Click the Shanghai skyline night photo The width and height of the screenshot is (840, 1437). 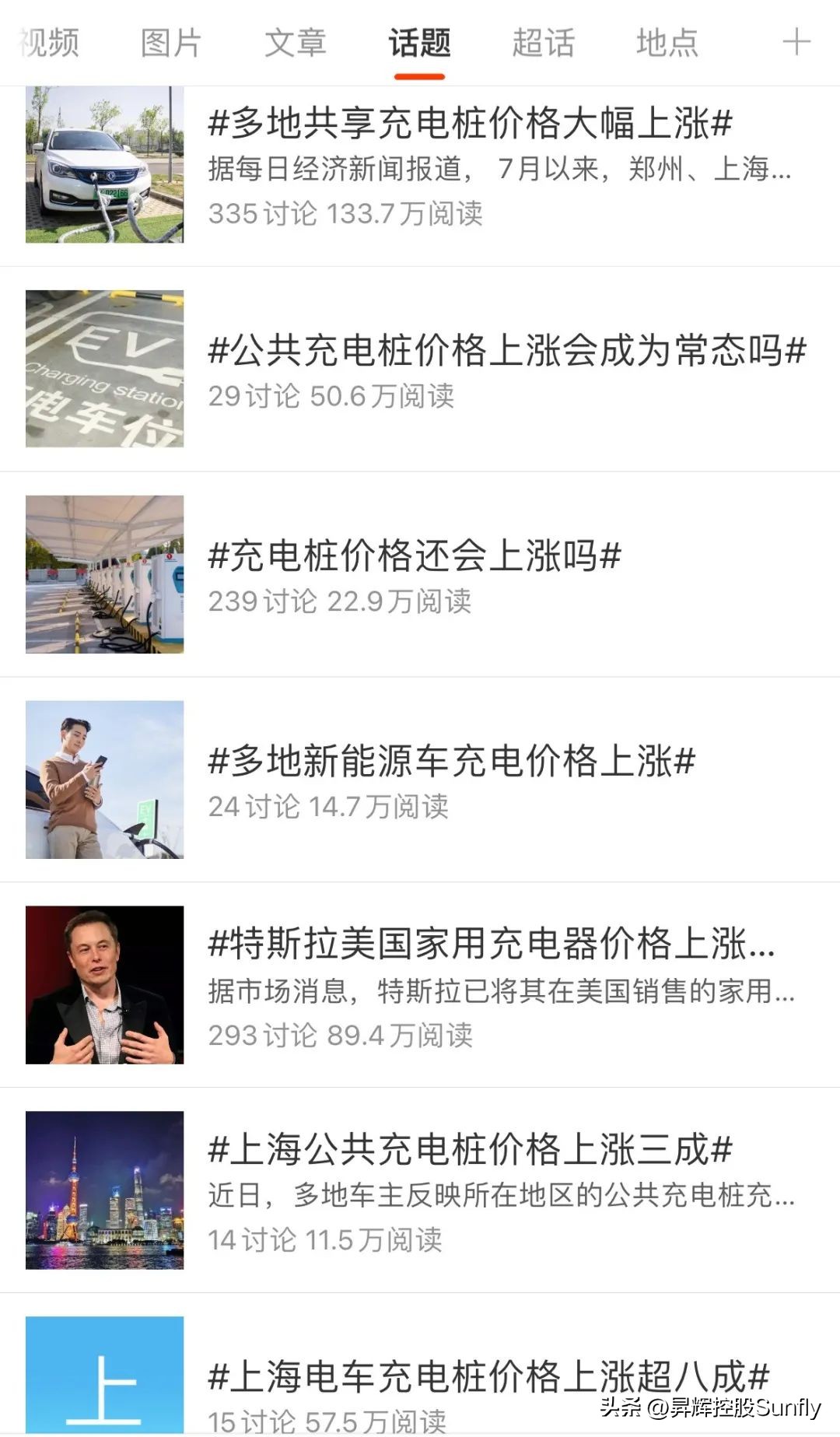click(x=103, y=1190)
